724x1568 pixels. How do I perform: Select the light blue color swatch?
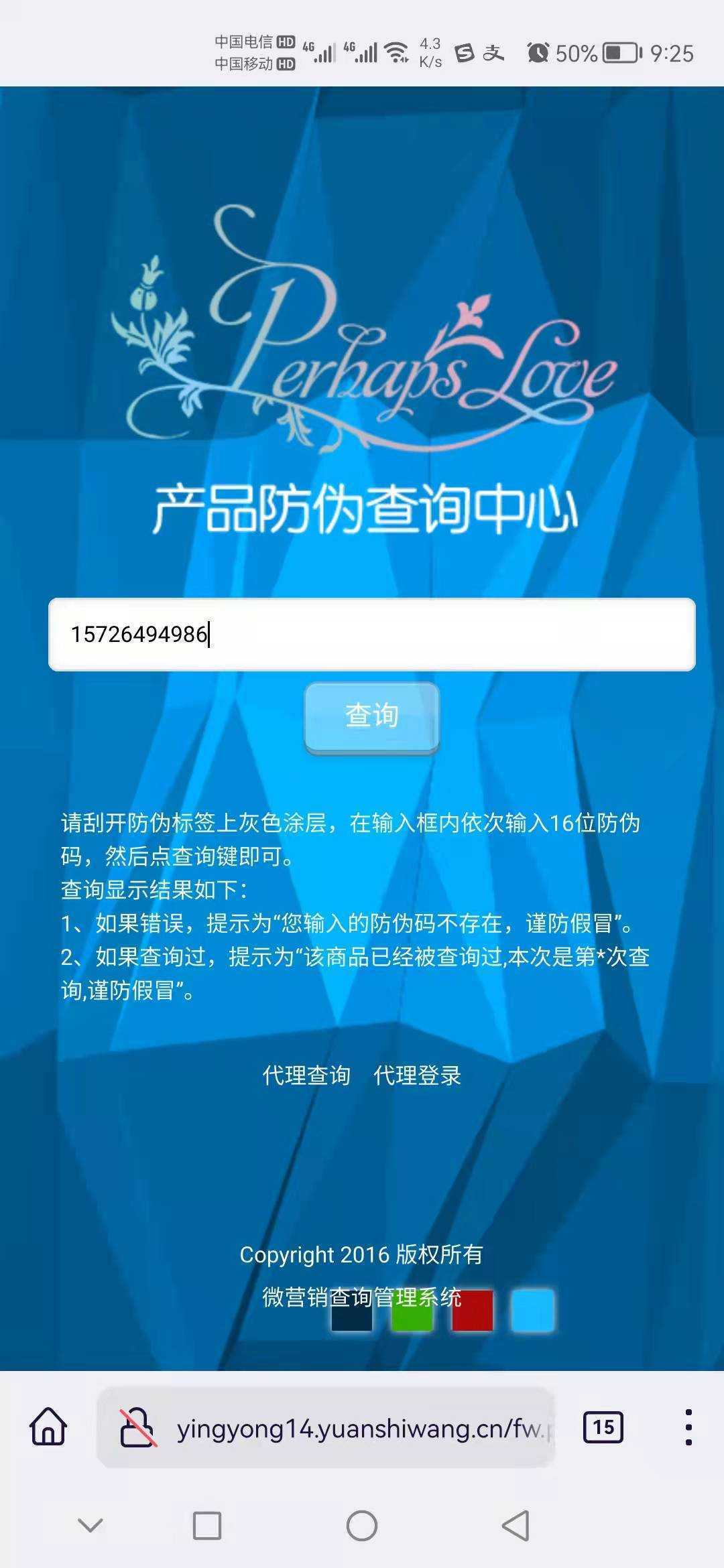(532, 1310)
